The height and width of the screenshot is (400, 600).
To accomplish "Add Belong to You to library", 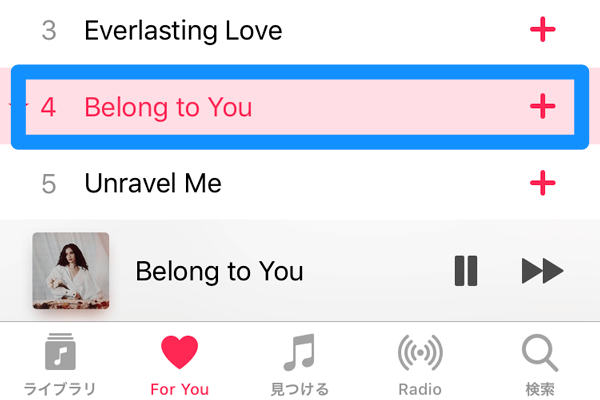I will point(542,107).
